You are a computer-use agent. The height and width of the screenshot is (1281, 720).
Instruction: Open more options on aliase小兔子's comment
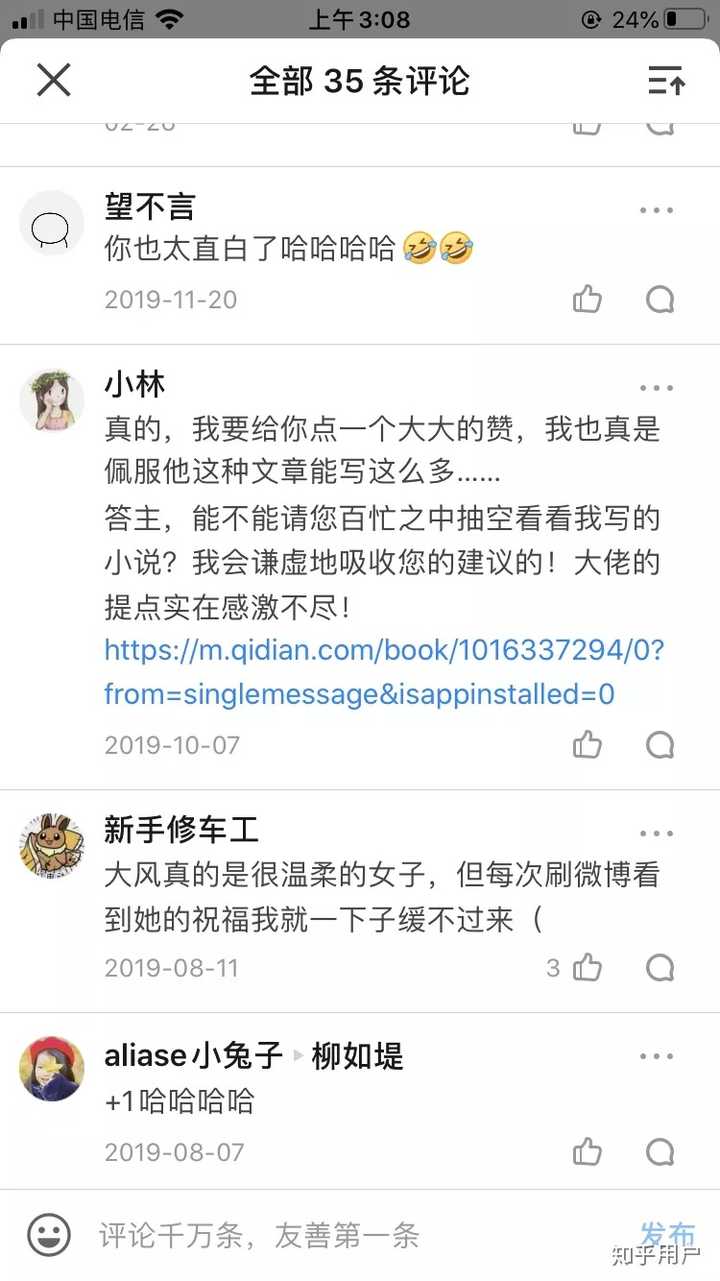point(656,1056)
